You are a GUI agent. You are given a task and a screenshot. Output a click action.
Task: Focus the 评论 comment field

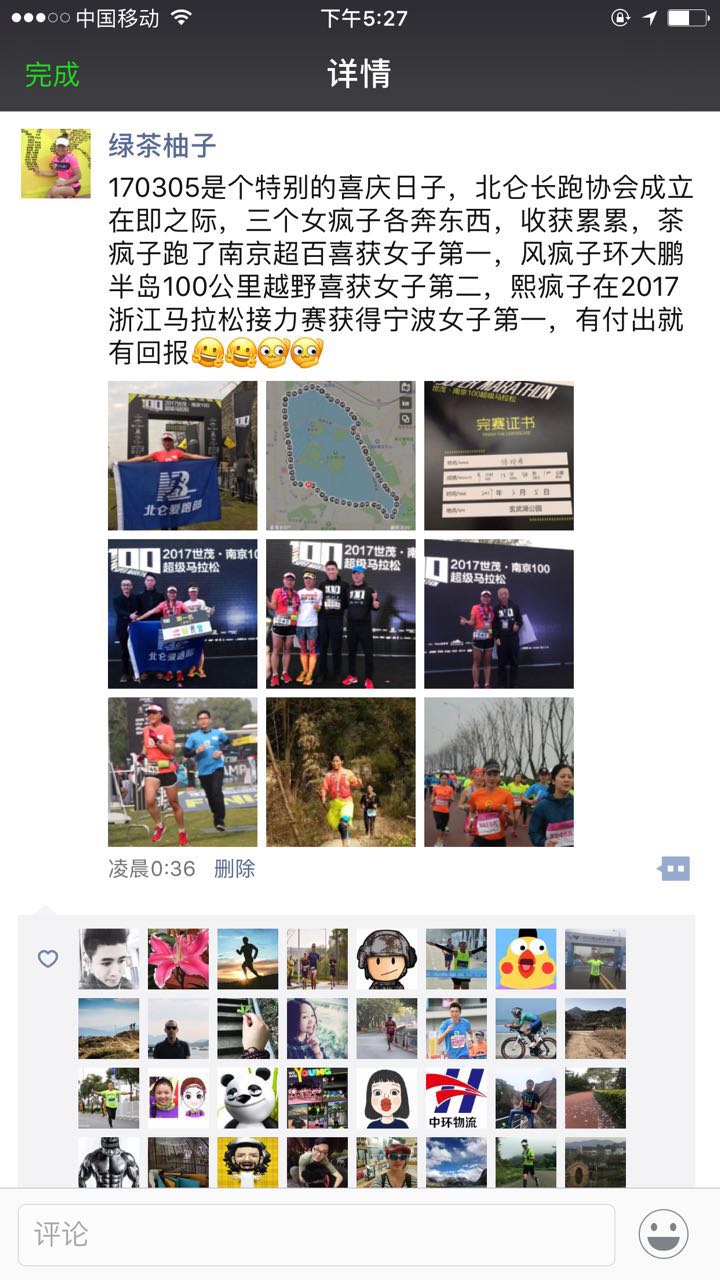pyautogui.click(x=316, y=1234)
